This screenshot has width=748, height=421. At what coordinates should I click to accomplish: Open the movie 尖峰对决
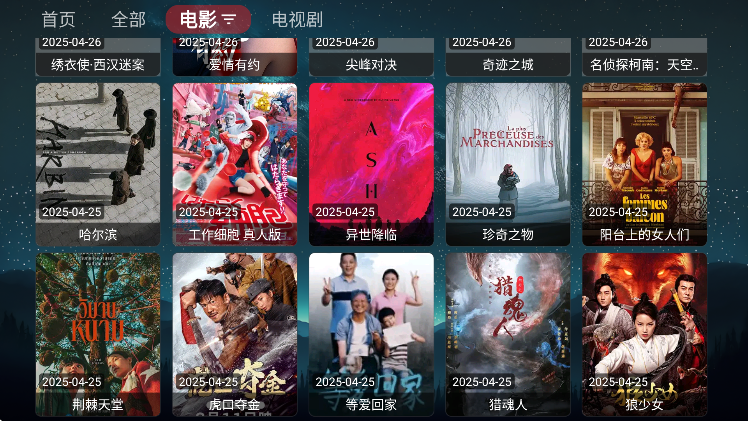pos(371,56)
